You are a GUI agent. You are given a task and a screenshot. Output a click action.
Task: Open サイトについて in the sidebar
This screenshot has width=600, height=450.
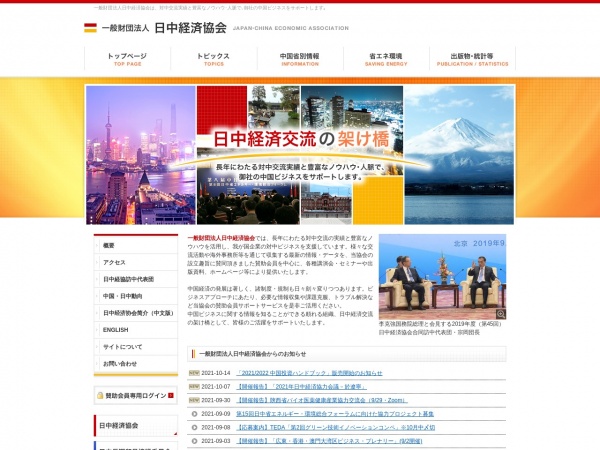click(135, 347)
